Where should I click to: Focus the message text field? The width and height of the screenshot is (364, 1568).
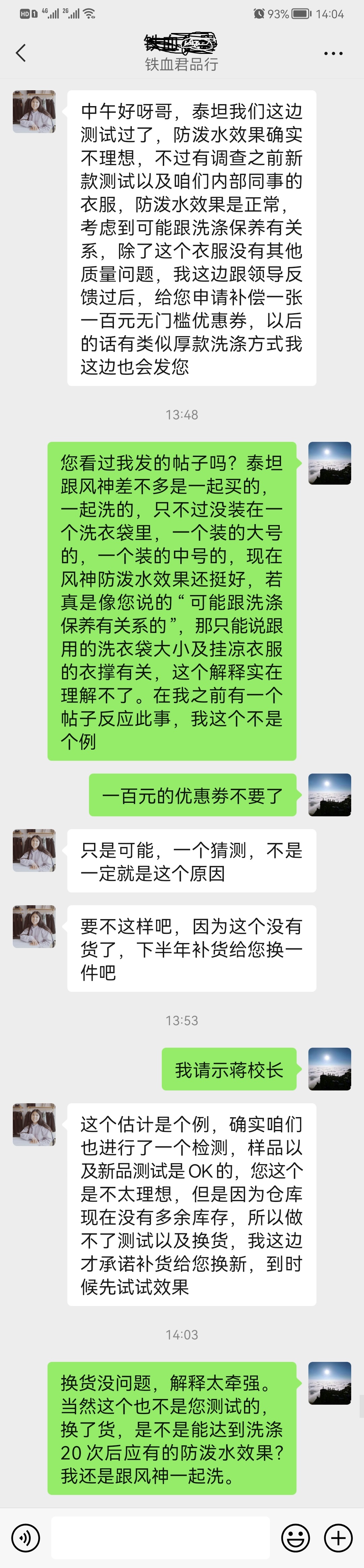(x=160, y=1538)
